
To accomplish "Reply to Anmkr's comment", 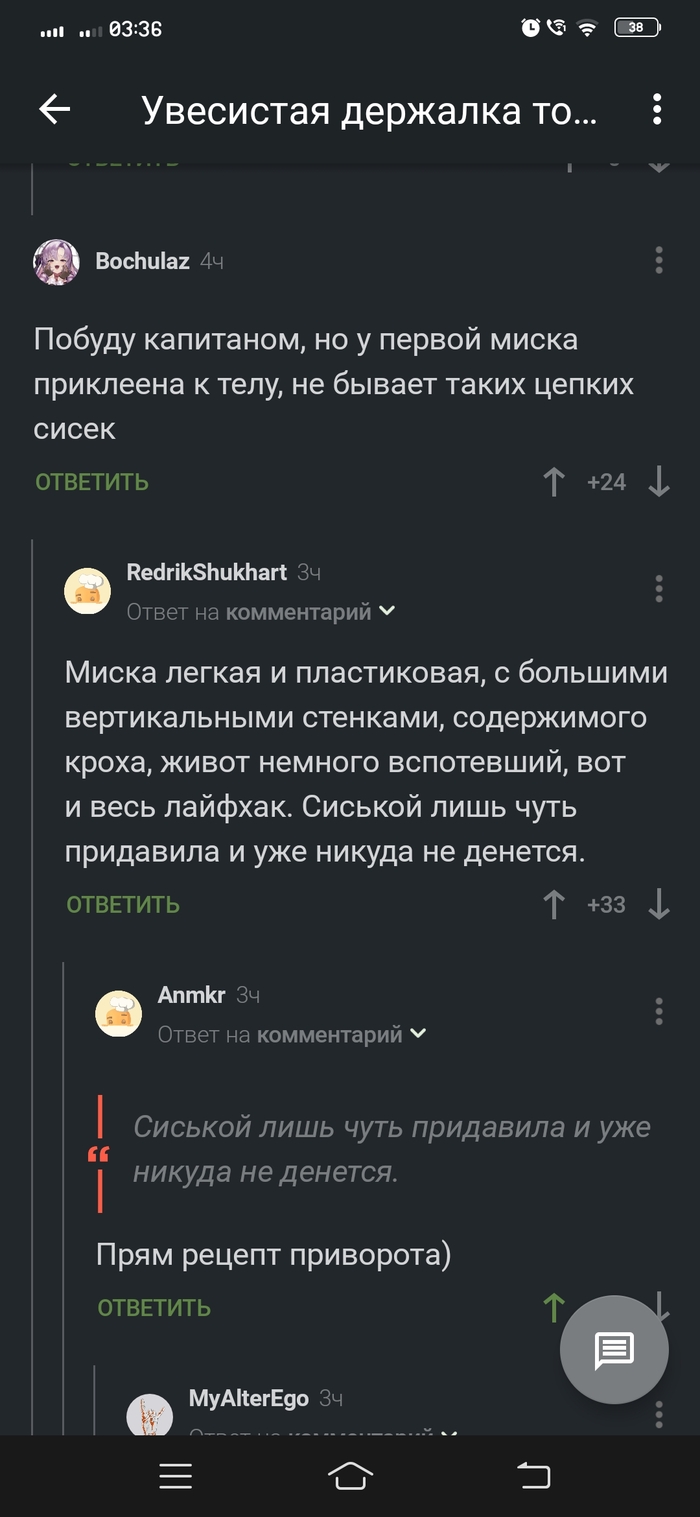I will pyautogui.click(x=154, y=1308).
